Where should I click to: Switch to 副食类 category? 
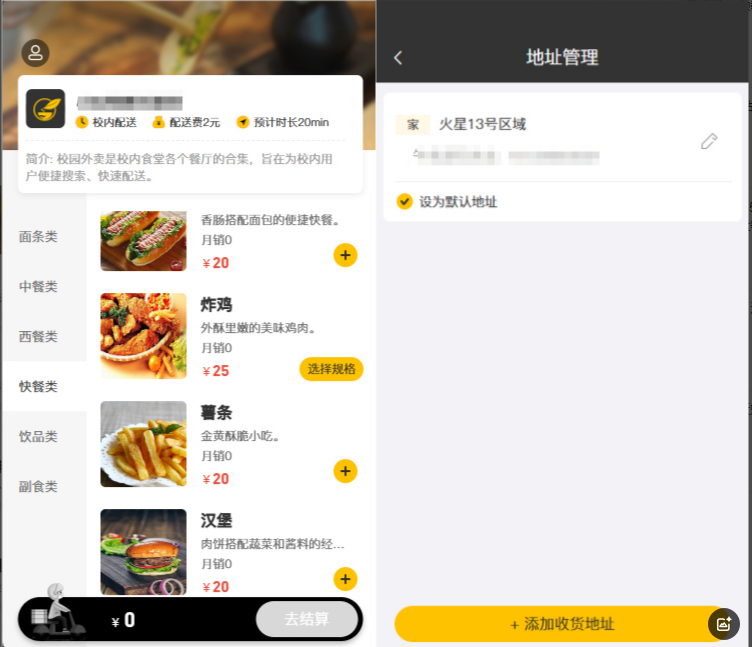click(x=38, y=486)
